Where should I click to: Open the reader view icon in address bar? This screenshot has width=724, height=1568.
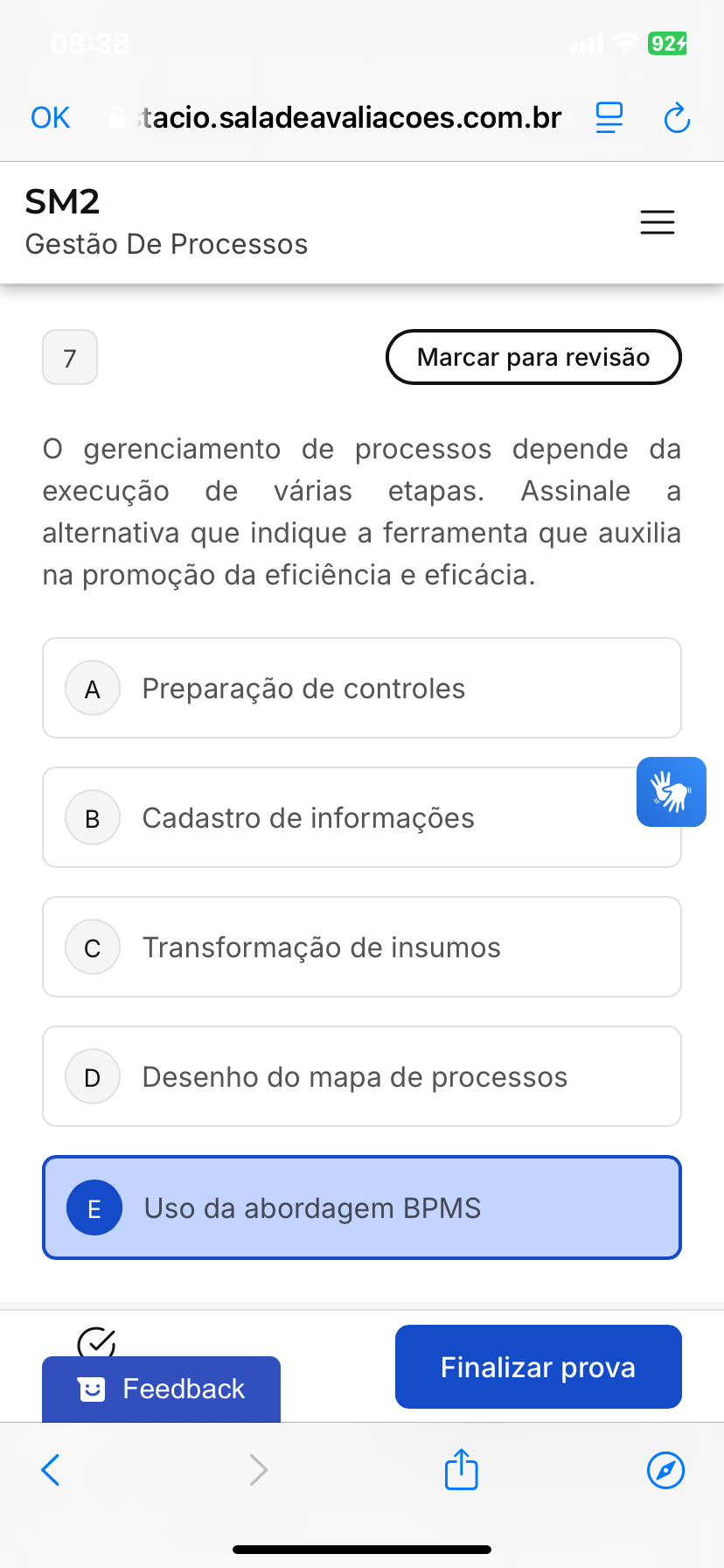[x=609, y=117]
